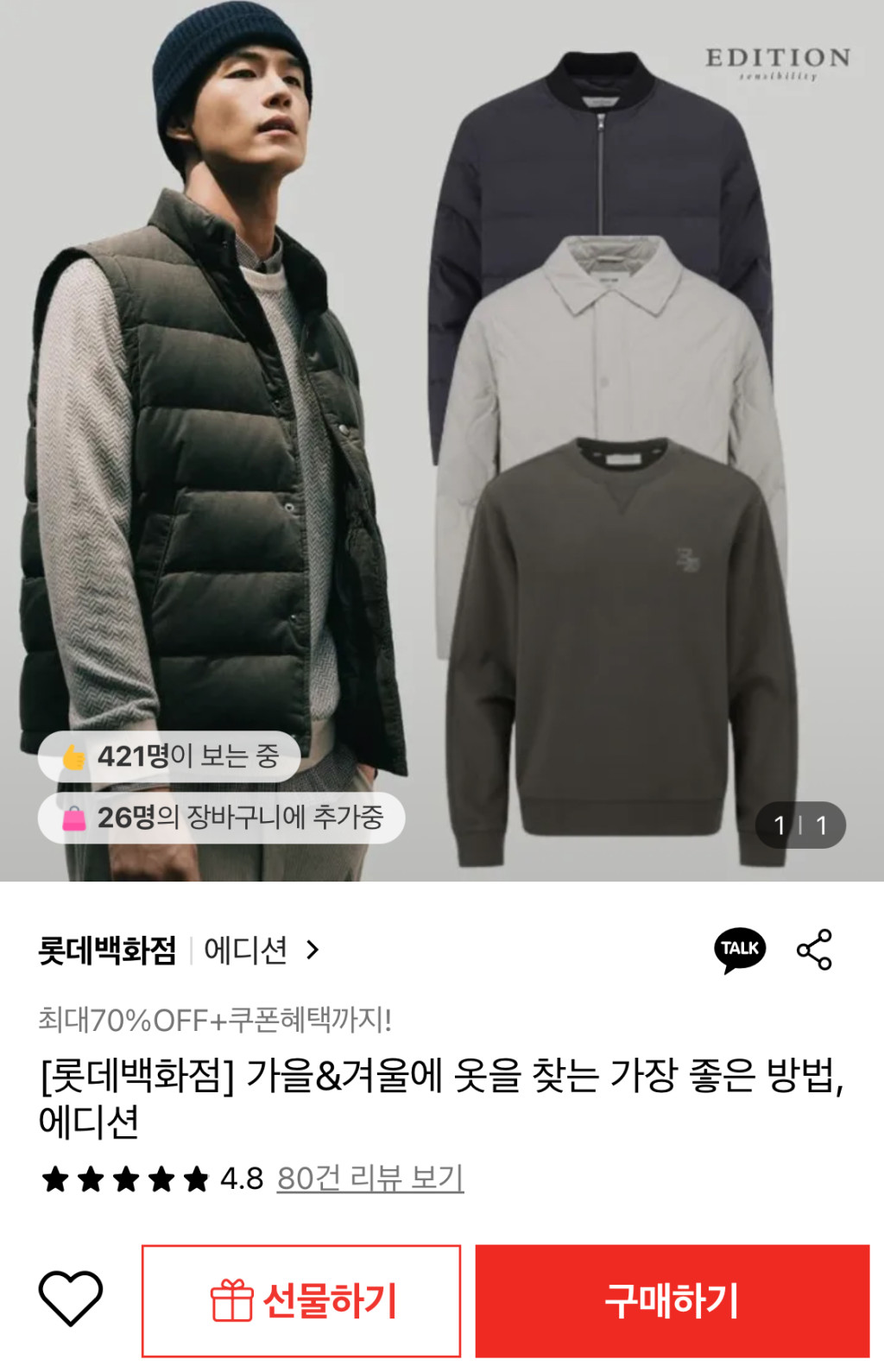View the main product image
This screenshot has width=884, height=1372.
click(x=442, y=432)
